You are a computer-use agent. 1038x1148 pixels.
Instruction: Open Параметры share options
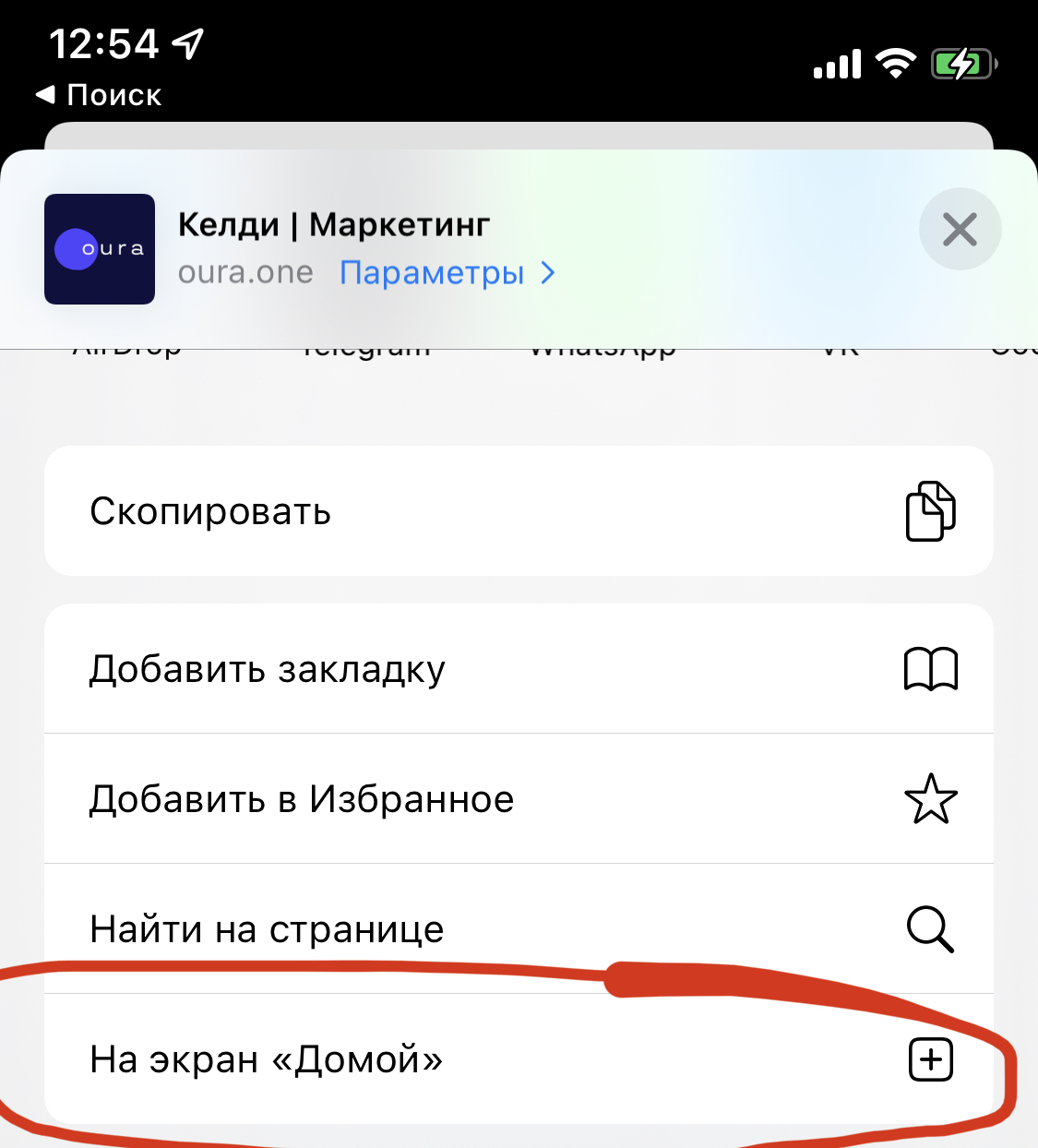[x=447, y=273]
